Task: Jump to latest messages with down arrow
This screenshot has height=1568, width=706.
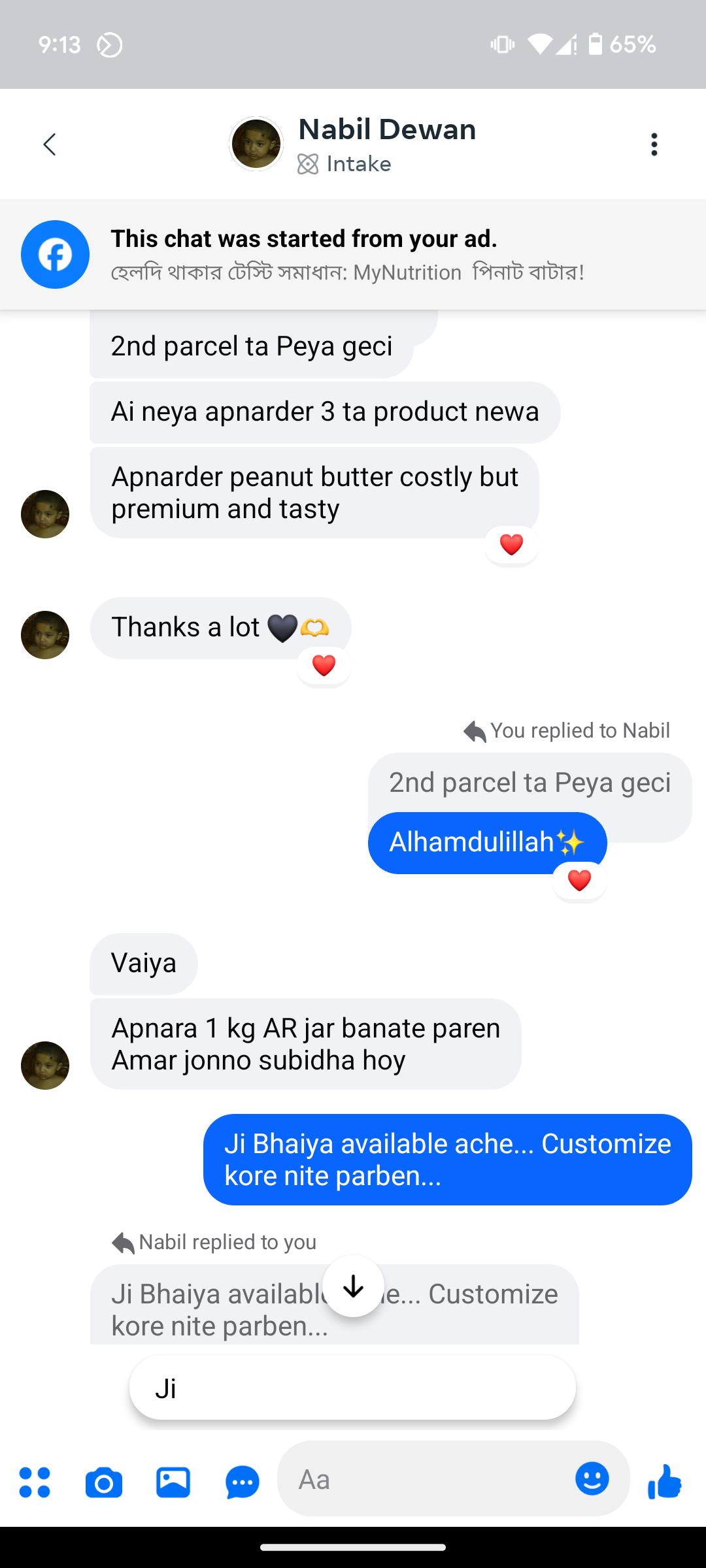Action: [x=353, y=1286]
